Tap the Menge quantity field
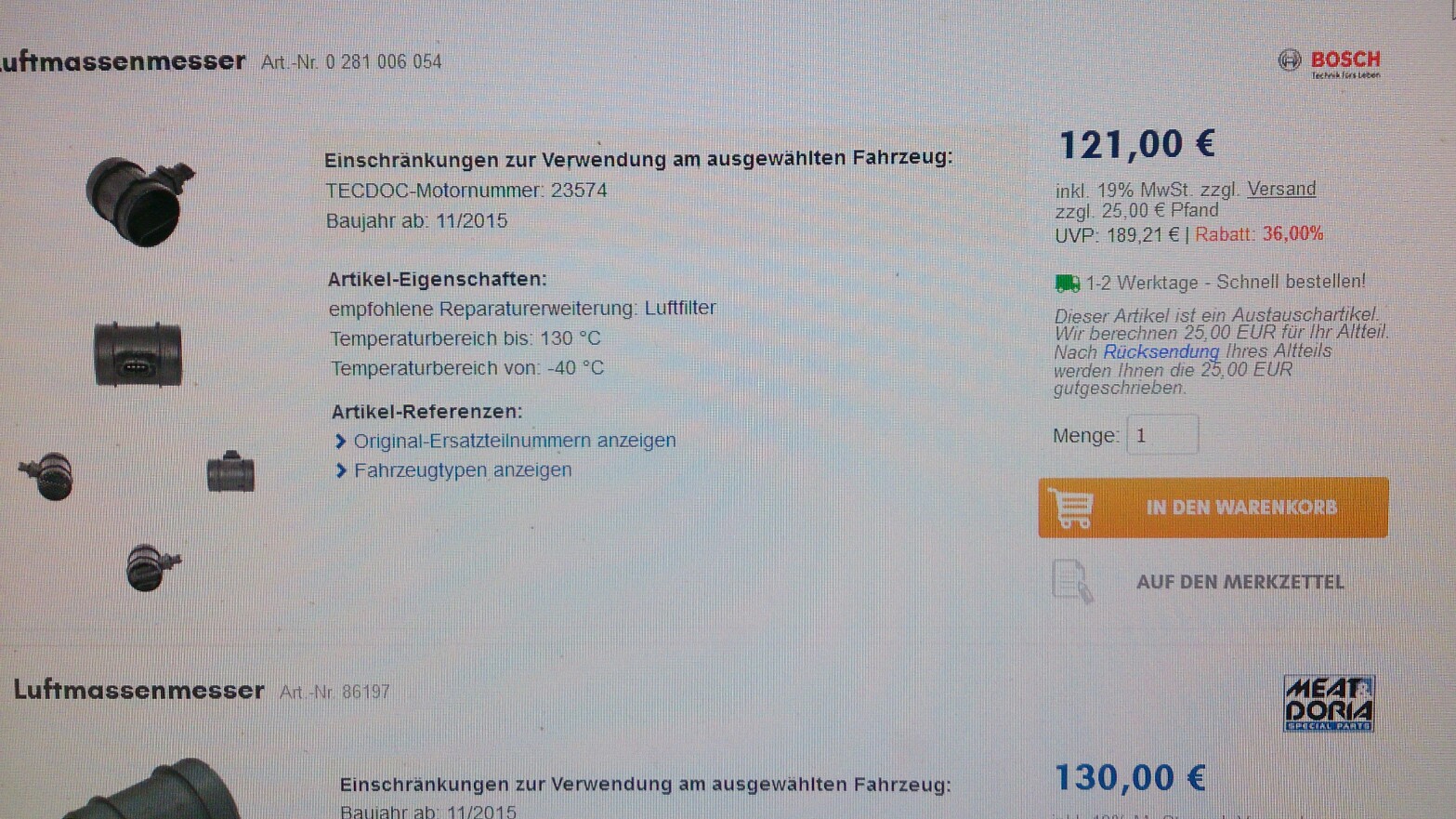 click(x=1161, y=435)
